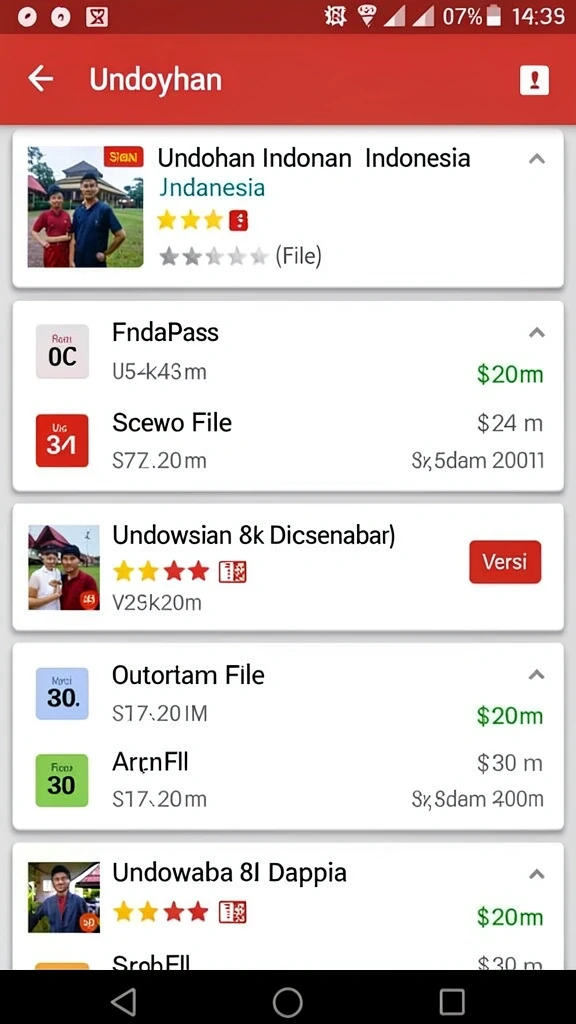Viewport: 576px width, 1024px height.
Task: Open the FndaPass row
Action: tap(288, 352)
